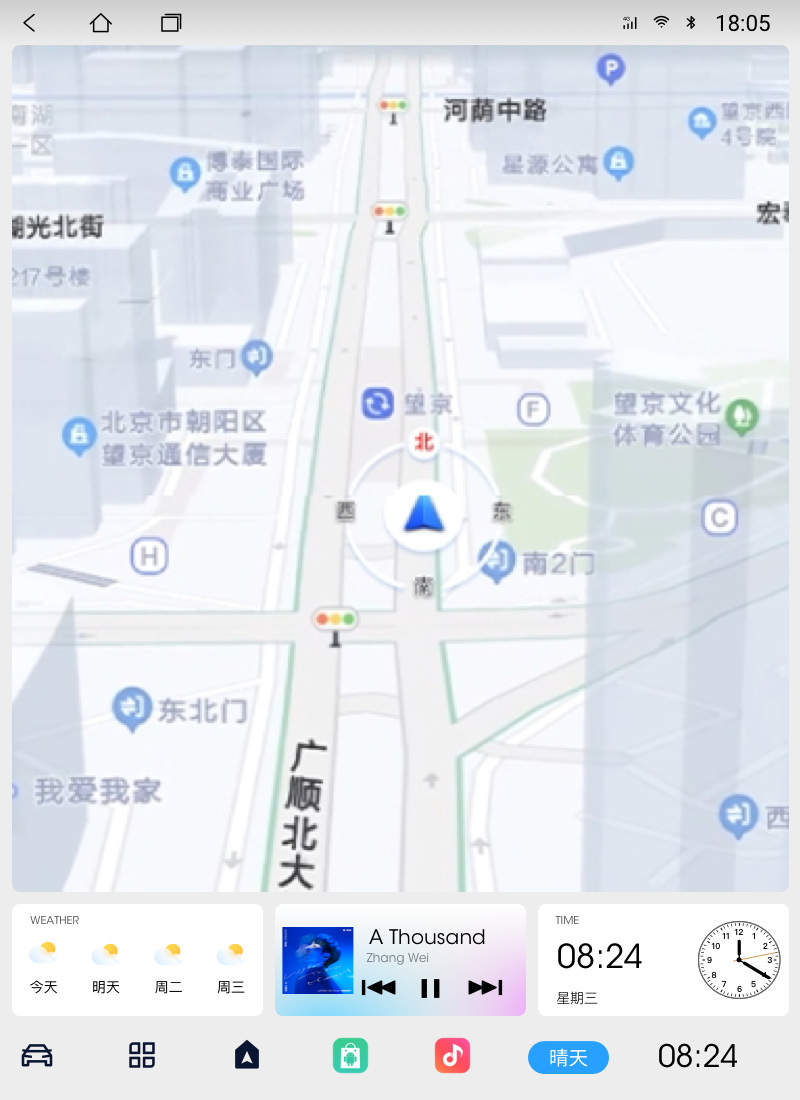Viewport: 800px width, 1100px height.
Task: Skip to the next track
Action: (x=485, y=988)
